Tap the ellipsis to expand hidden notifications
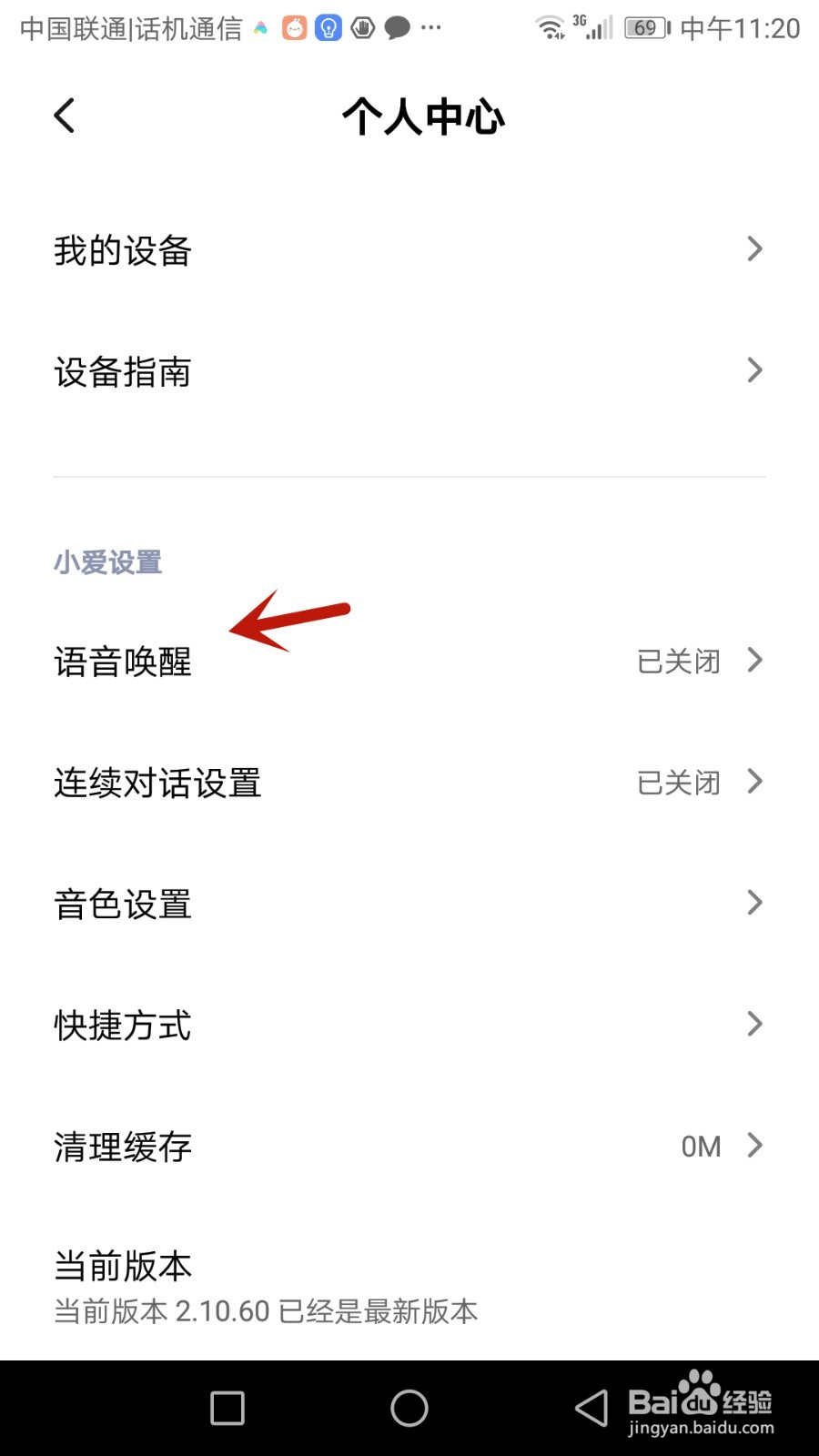This screenshot has width=819, height=1456. [x=431, y=33]
